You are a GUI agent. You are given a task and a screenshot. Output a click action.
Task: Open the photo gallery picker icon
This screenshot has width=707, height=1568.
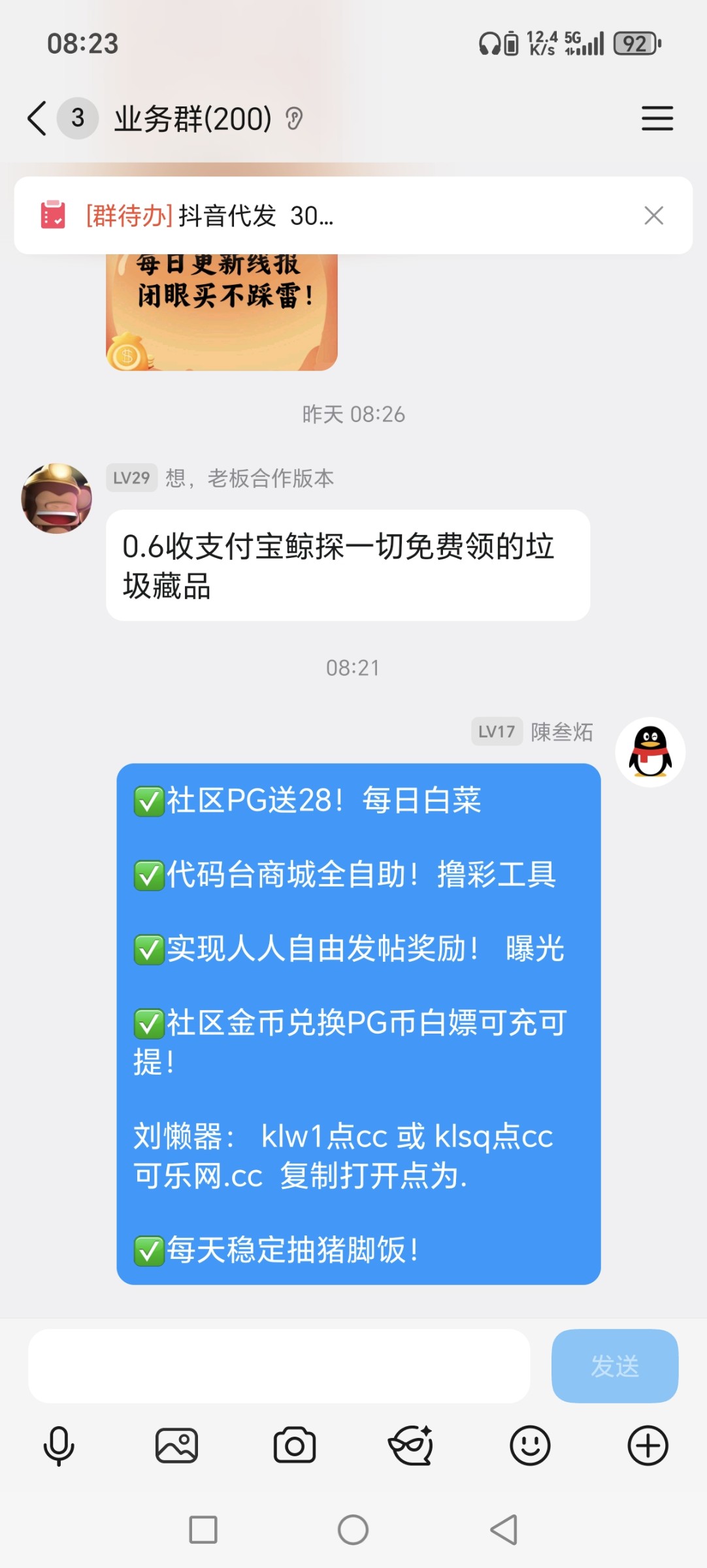[176, 1445]
